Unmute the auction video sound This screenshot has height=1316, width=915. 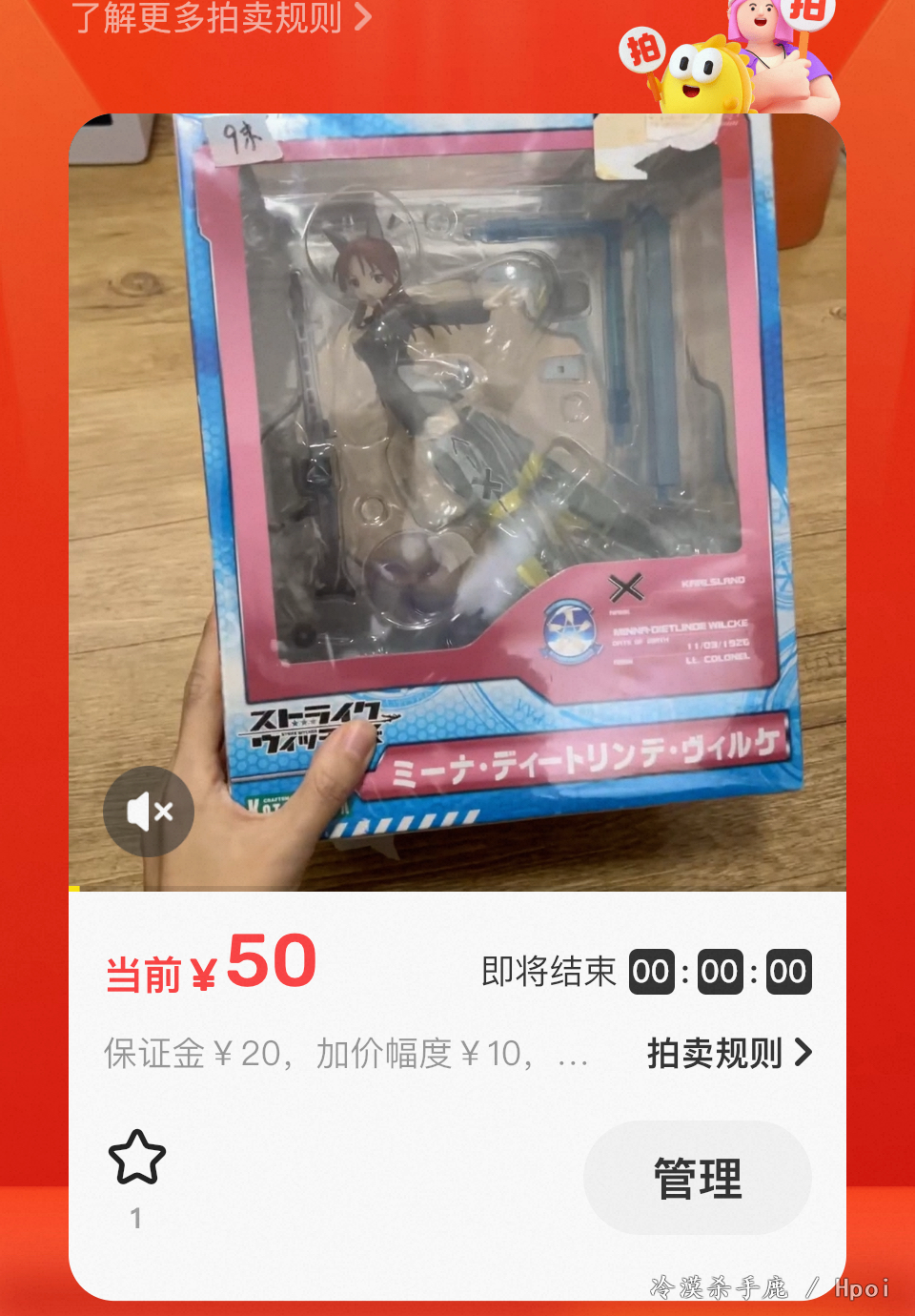149,812
